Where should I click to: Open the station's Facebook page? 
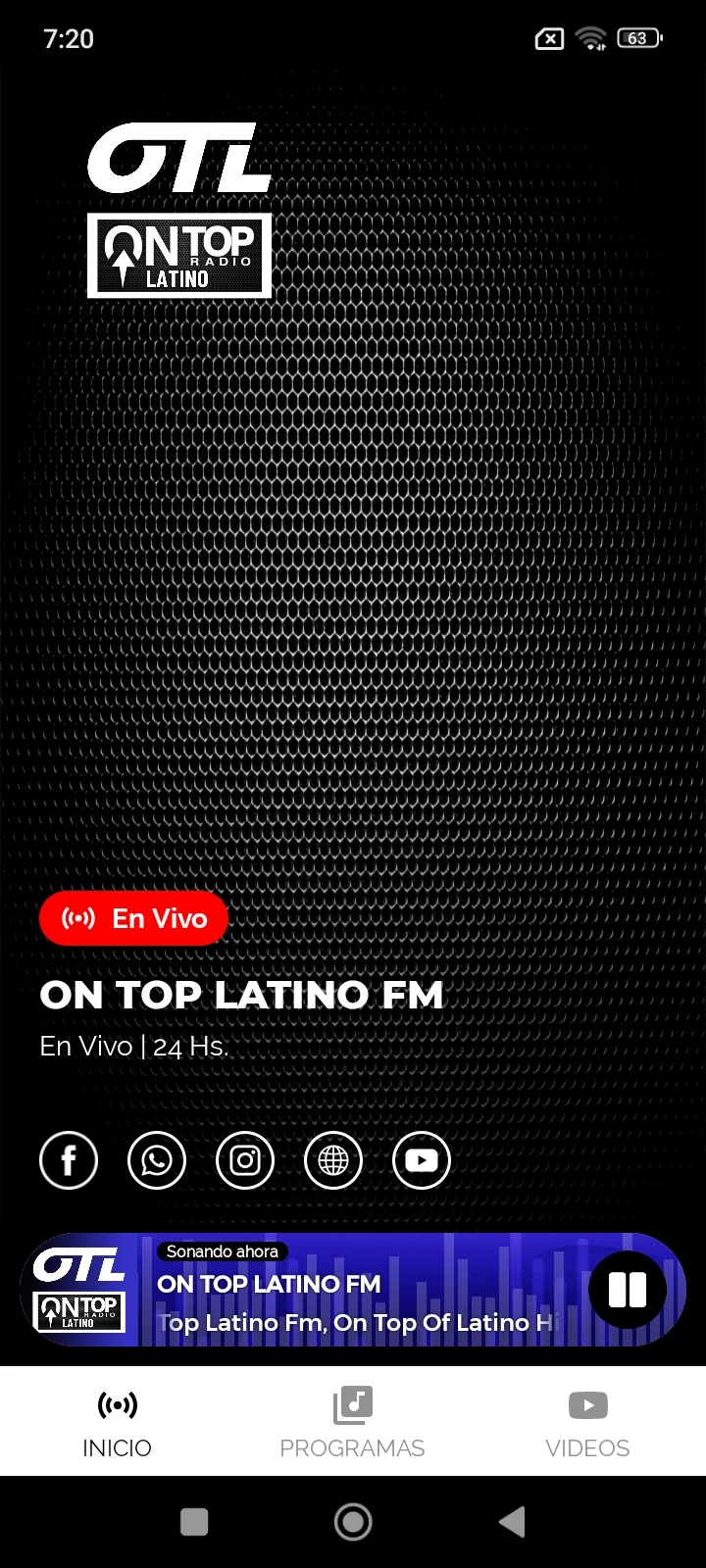click(69, 1160)
